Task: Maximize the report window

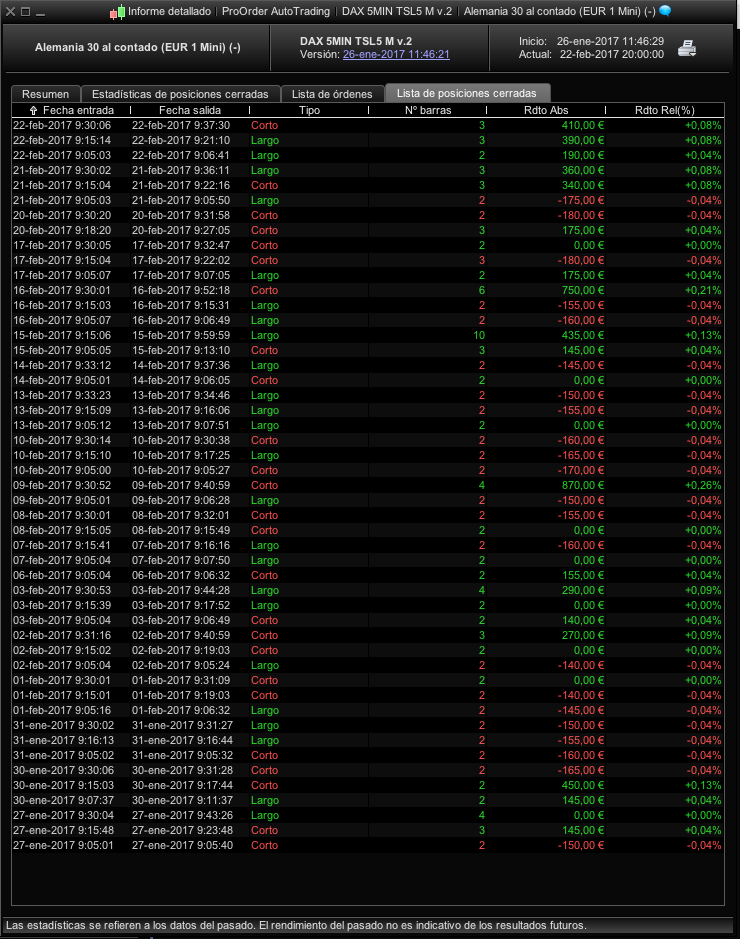Action: (x=25, y=11)
